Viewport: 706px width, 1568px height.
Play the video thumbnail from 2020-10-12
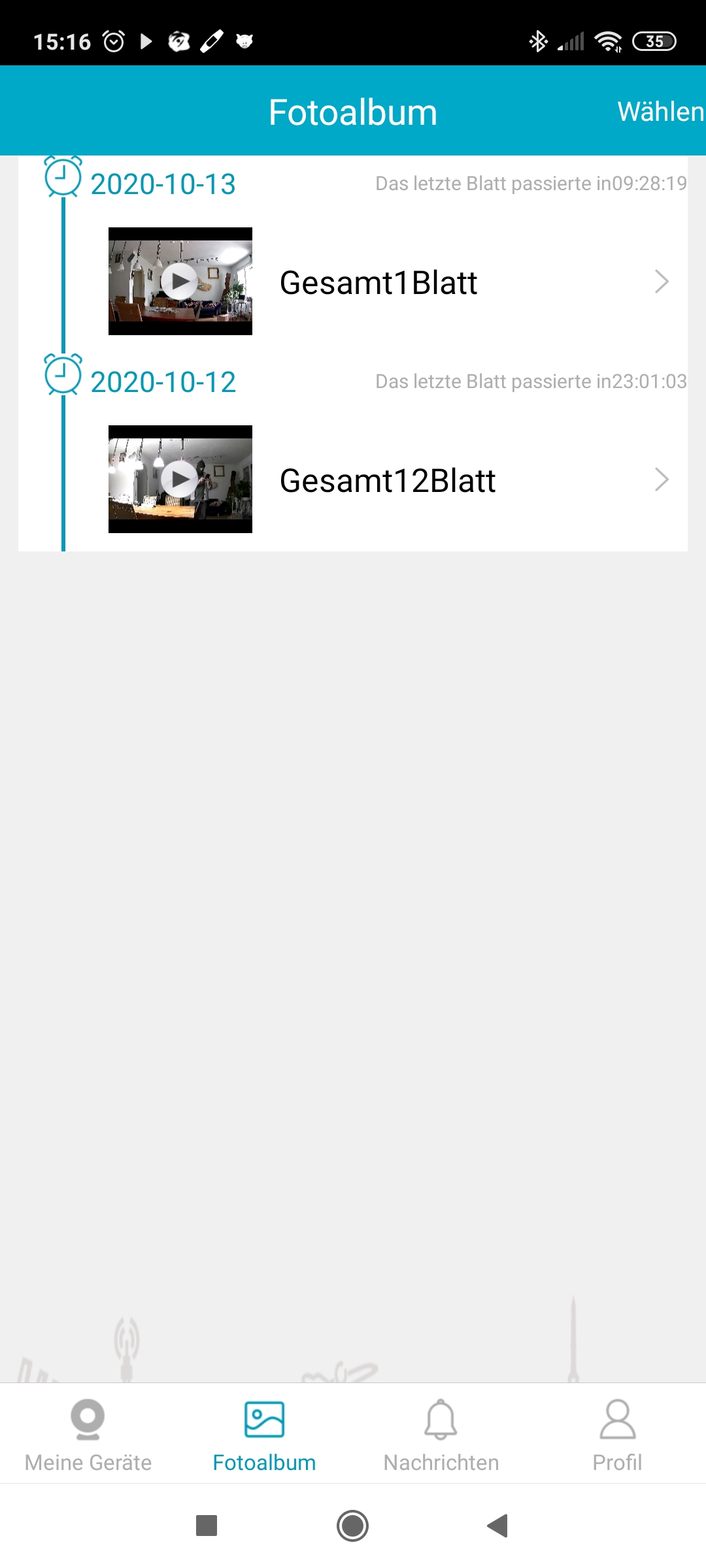180,480
